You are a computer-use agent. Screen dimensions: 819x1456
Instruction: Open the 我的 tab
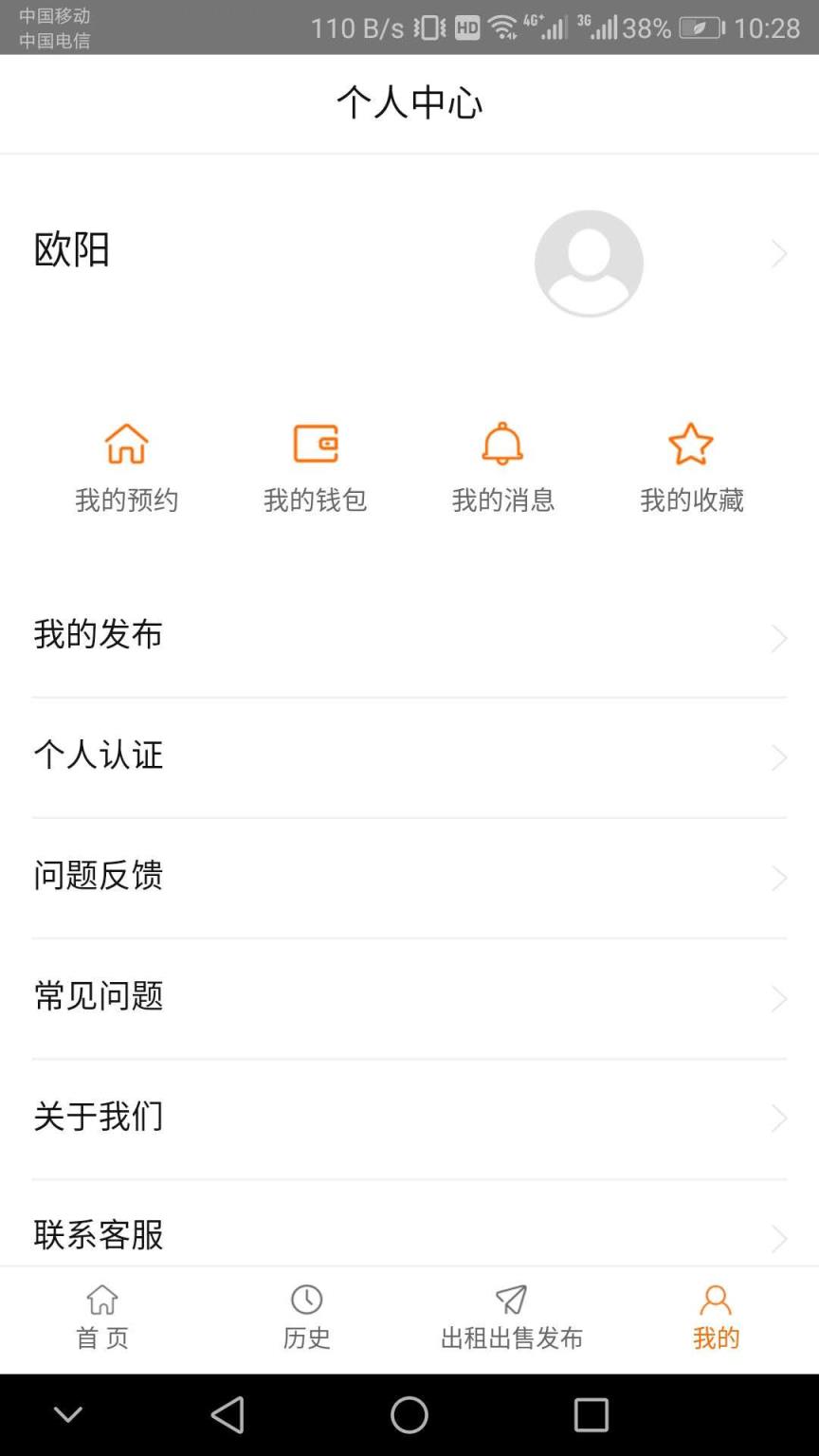point(716,1318)
